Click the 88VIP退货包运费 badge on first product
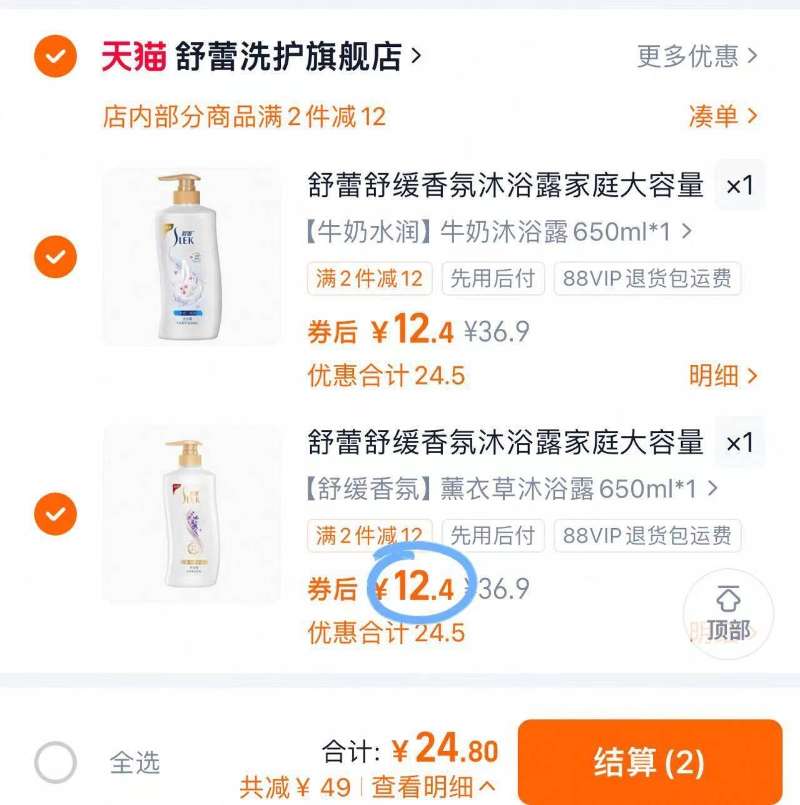800x805 pixels. coord(648,280)
